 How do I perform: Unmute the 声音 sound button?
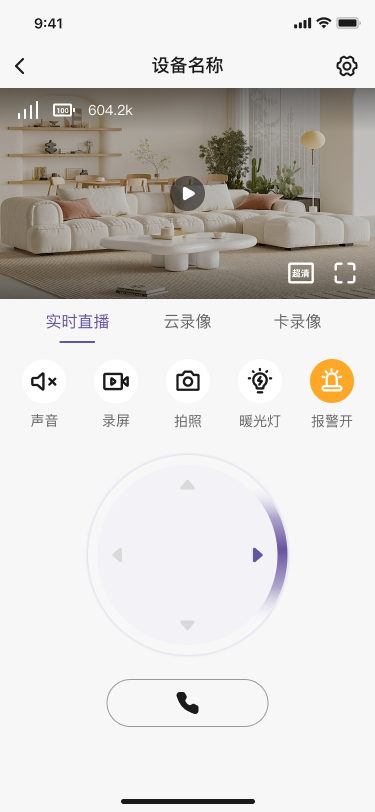coord(44,382)
